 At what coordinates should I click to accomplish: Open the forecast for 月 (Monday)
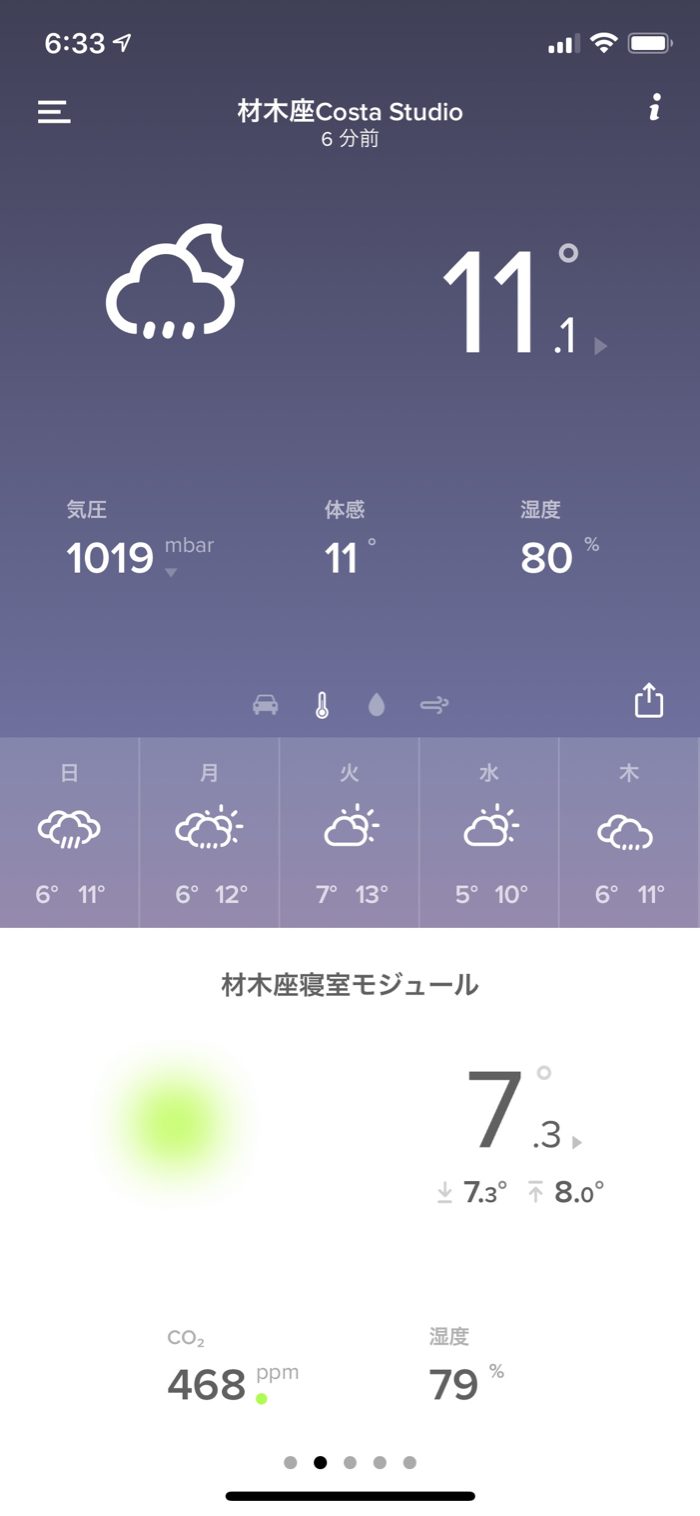(210, 832)
